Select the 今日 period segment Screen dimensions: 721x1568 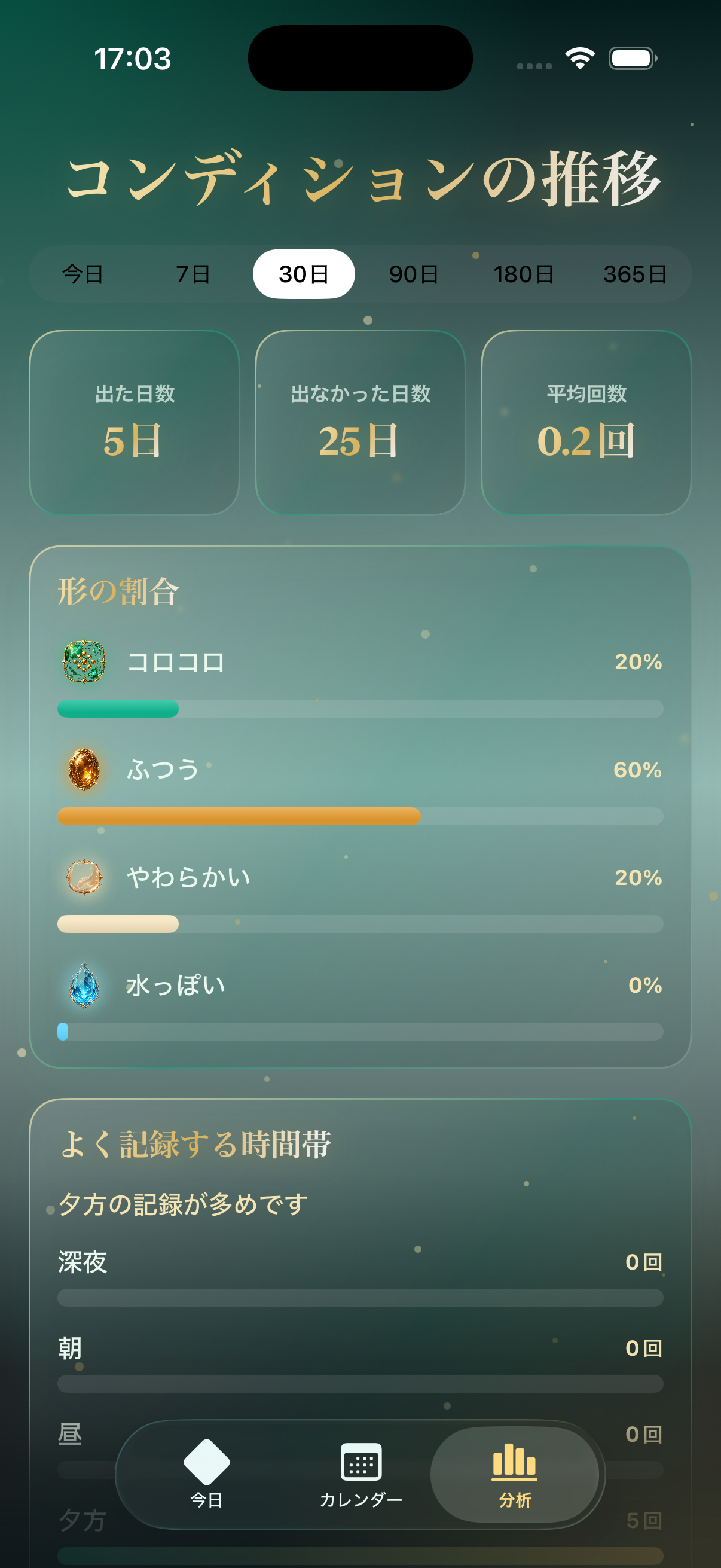83,274
